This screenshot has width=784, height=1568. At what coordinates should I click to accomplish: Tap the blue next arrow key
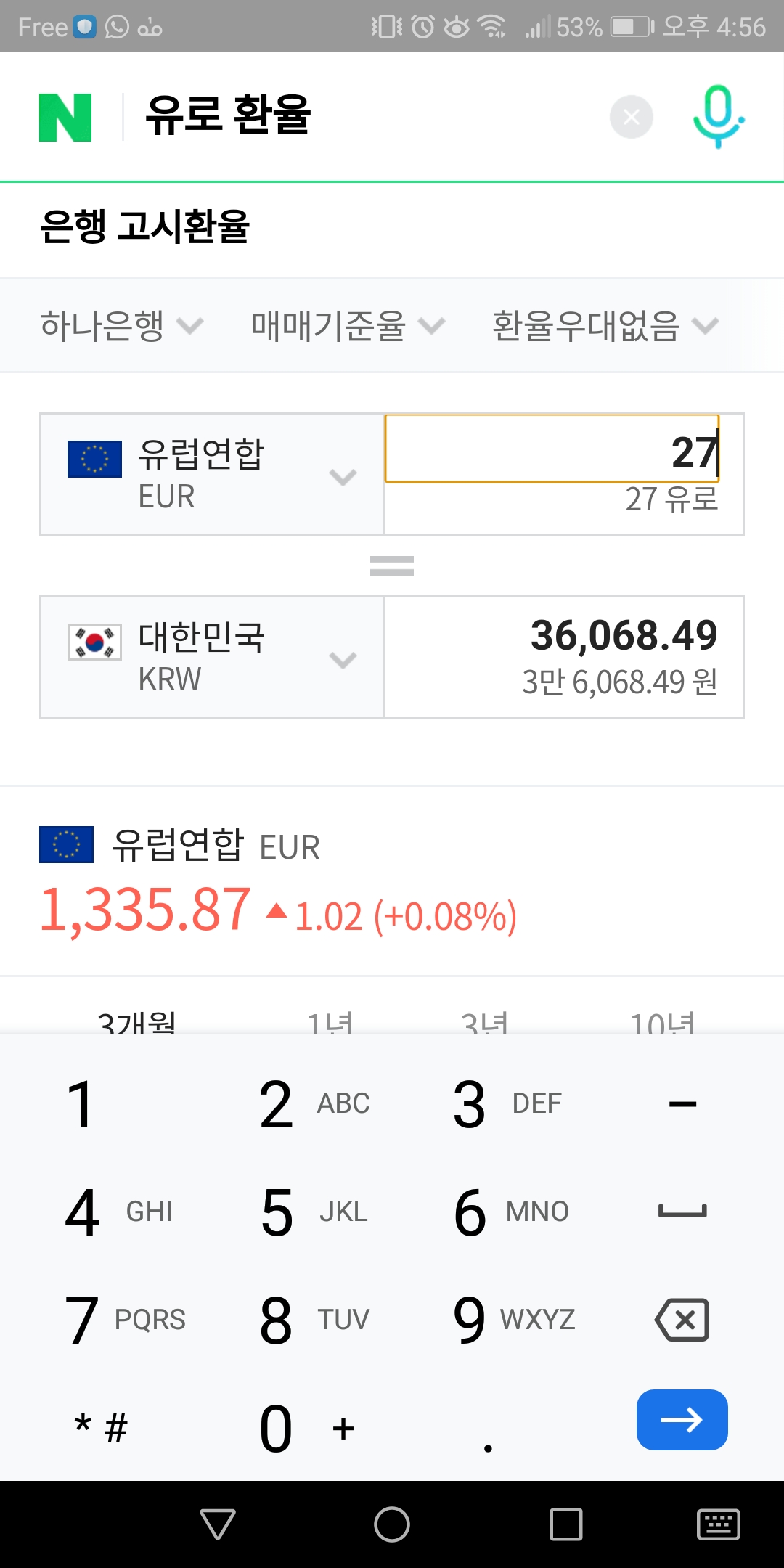click(x=682, y=1420)
